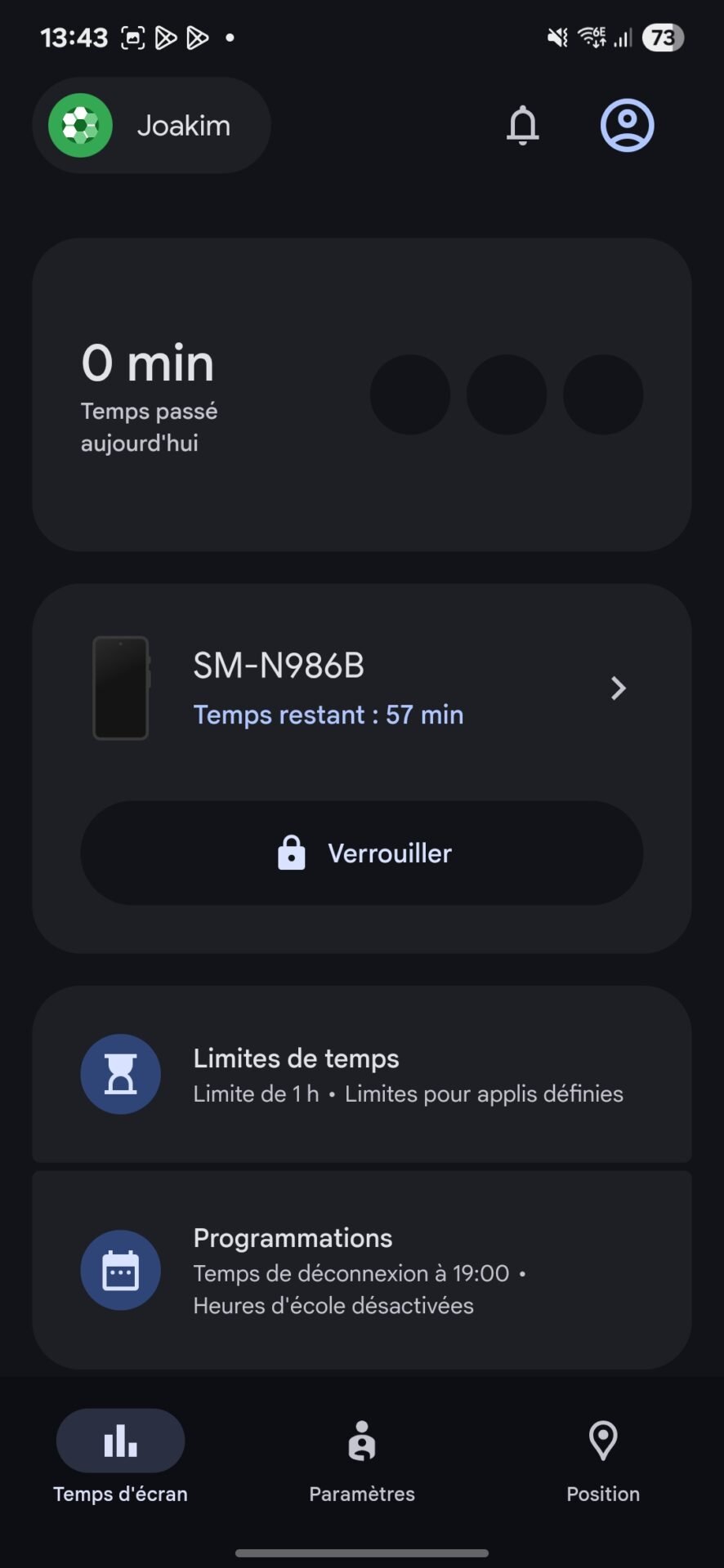Open the notifications bell

point(523,125)
